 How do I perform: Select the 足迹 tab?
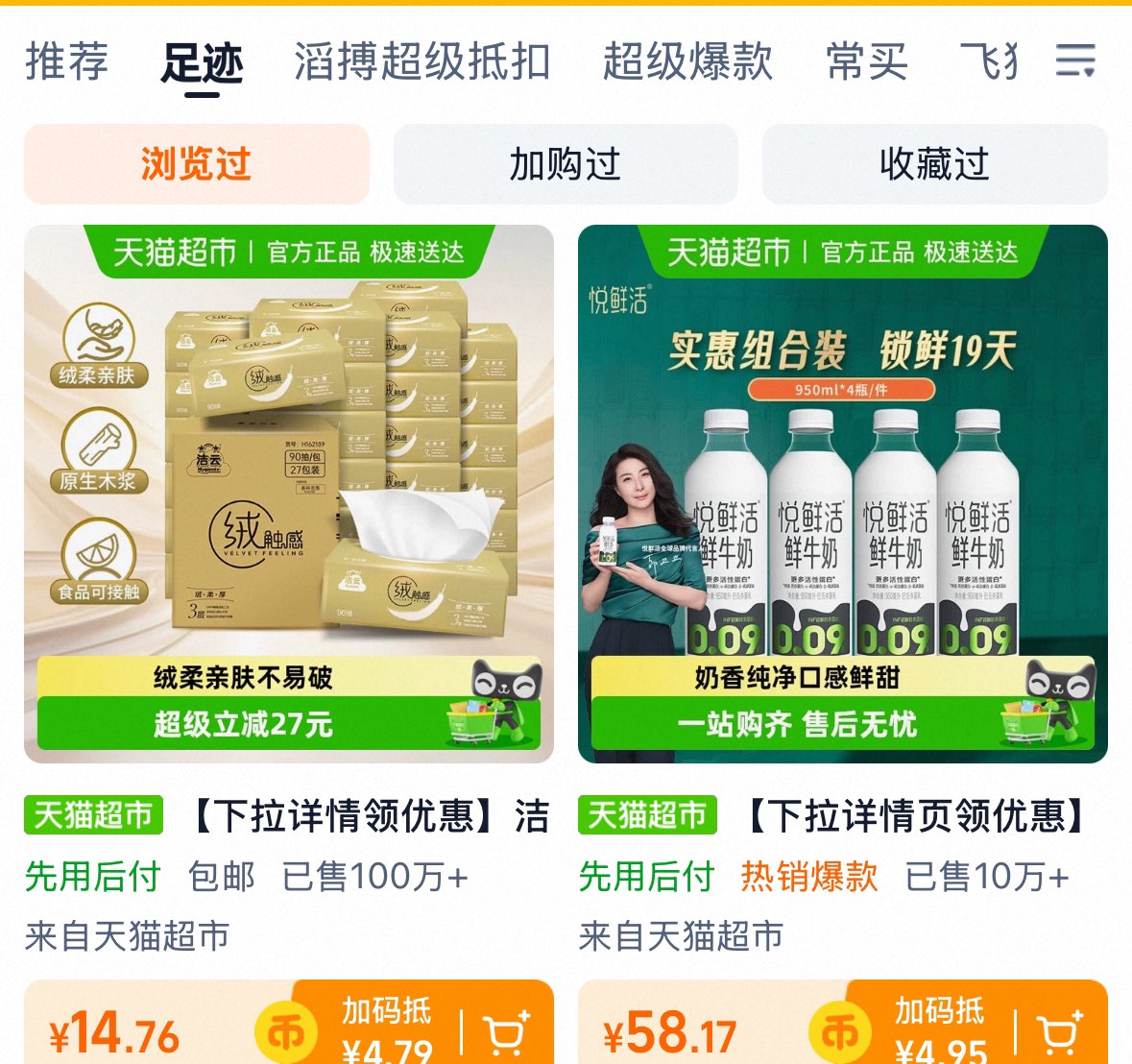pos(203,62)
